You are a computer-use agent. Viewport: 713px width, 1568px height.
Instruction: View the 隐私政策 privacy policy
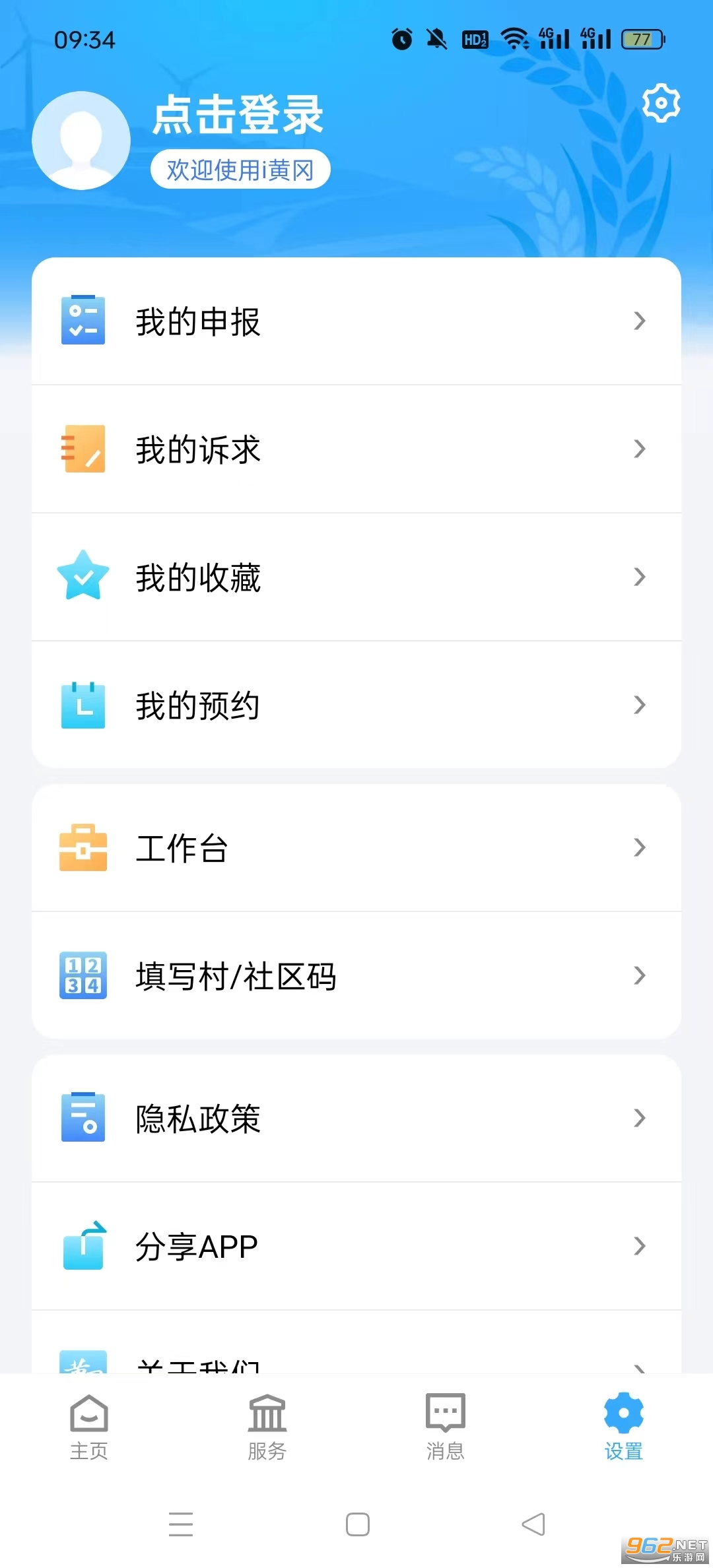(356, 1119)
